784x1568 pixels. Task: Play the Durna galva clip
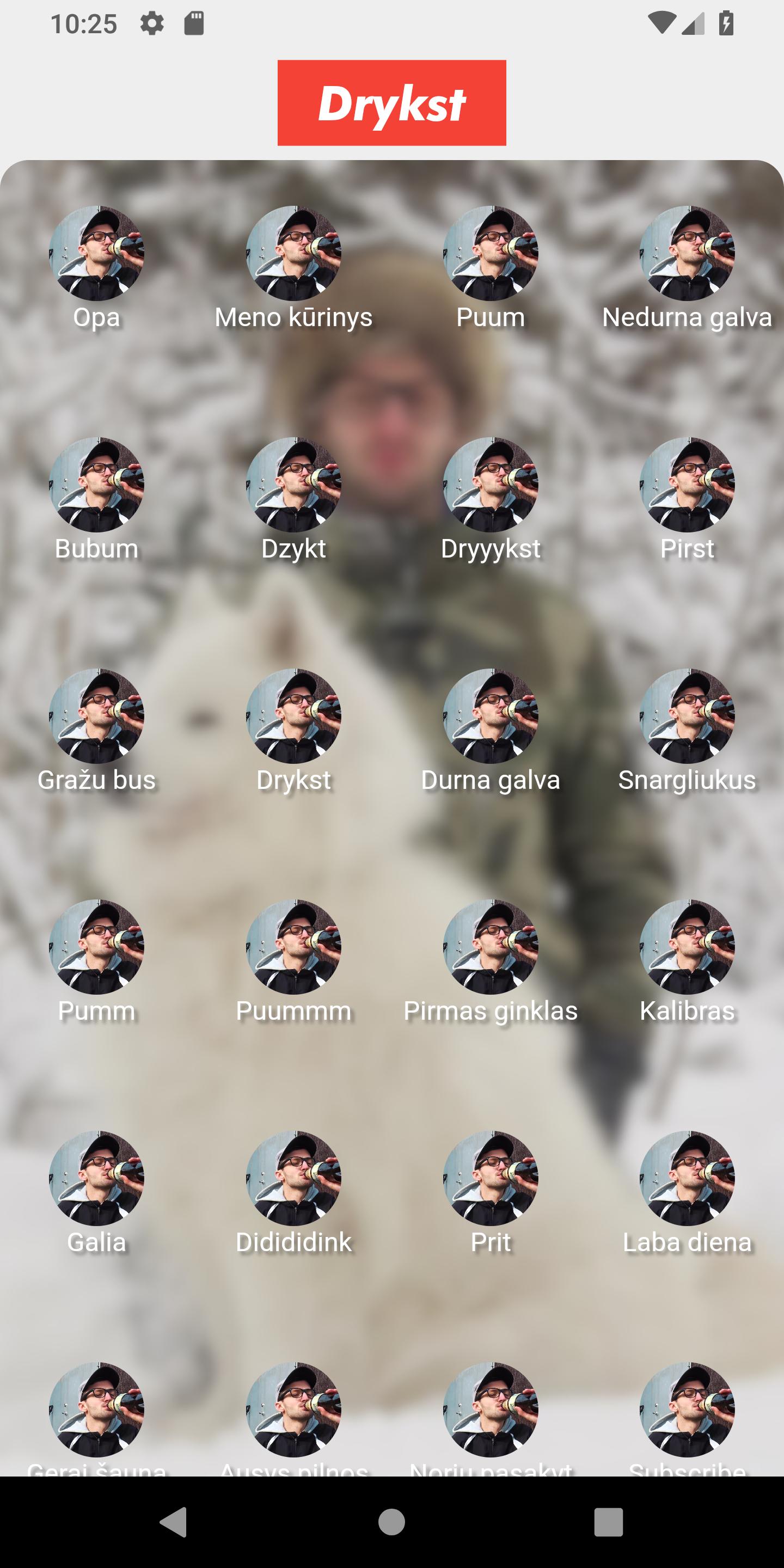point(491,716)
